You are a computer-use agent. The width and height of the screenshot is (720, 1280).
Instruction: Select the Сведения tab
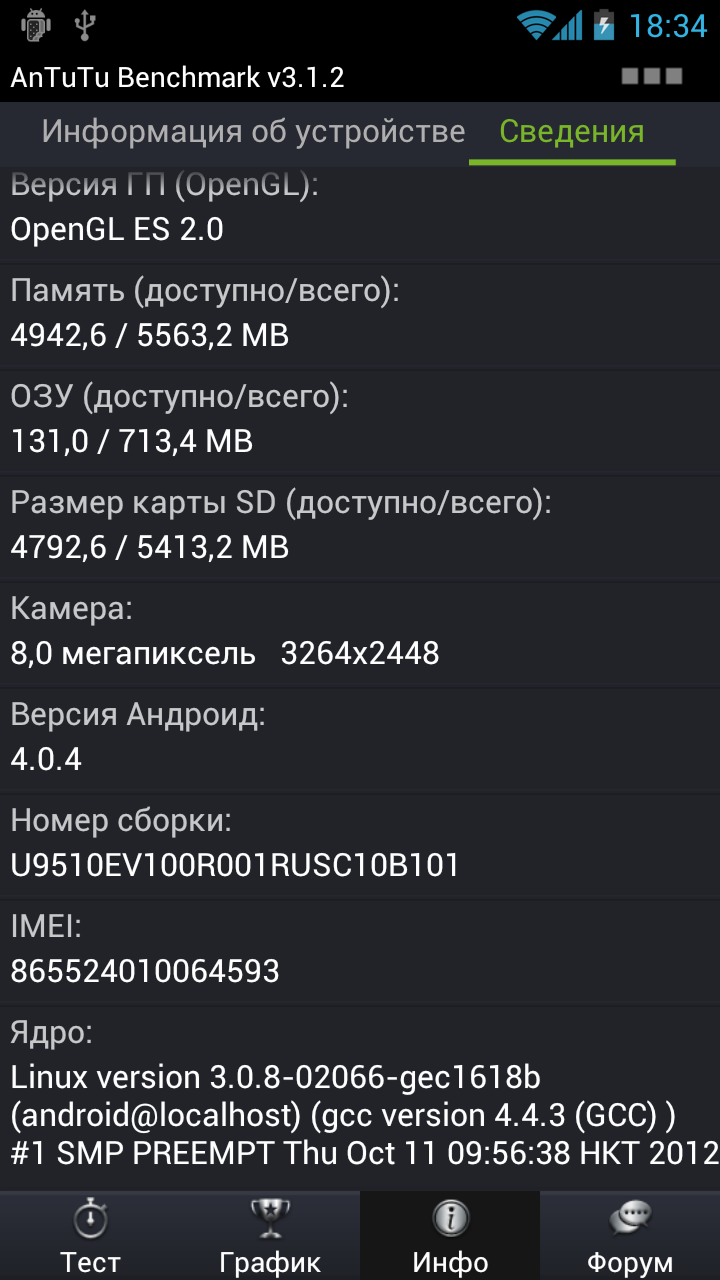click(x=571, y=132)
